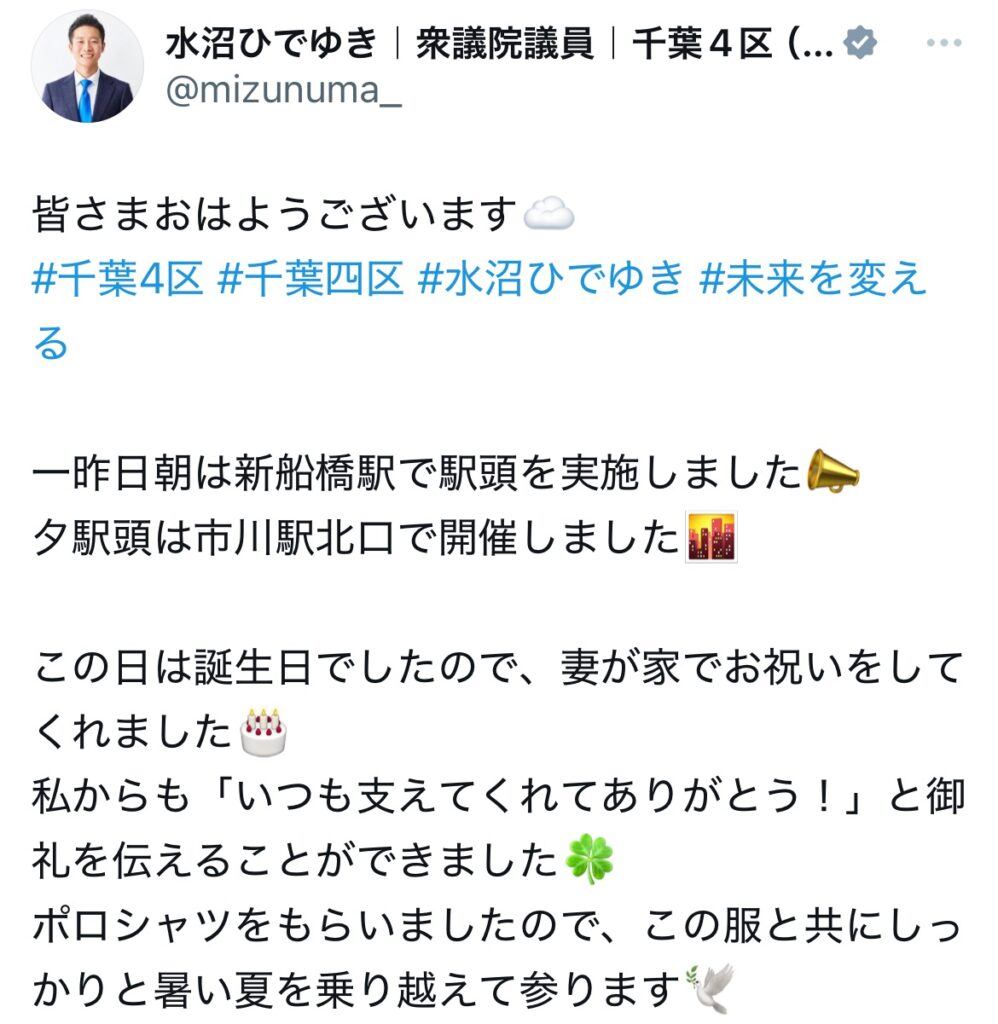Open the tweet's three-dot overflow menu
The height and width of the screenshot is (1024, 998).
(x=944, y=43)
